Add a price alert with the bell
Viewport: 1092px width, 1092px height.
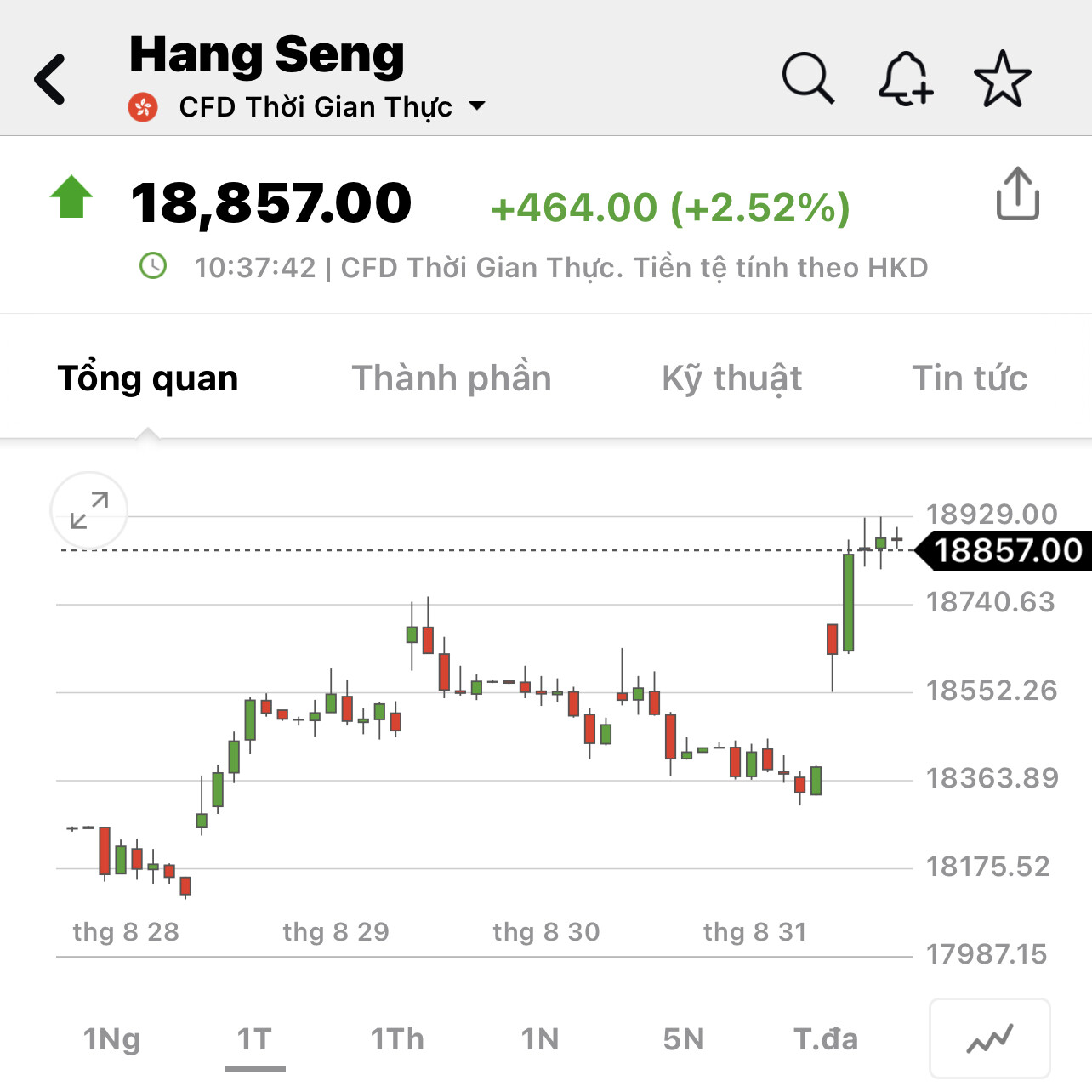pos(905,78)
